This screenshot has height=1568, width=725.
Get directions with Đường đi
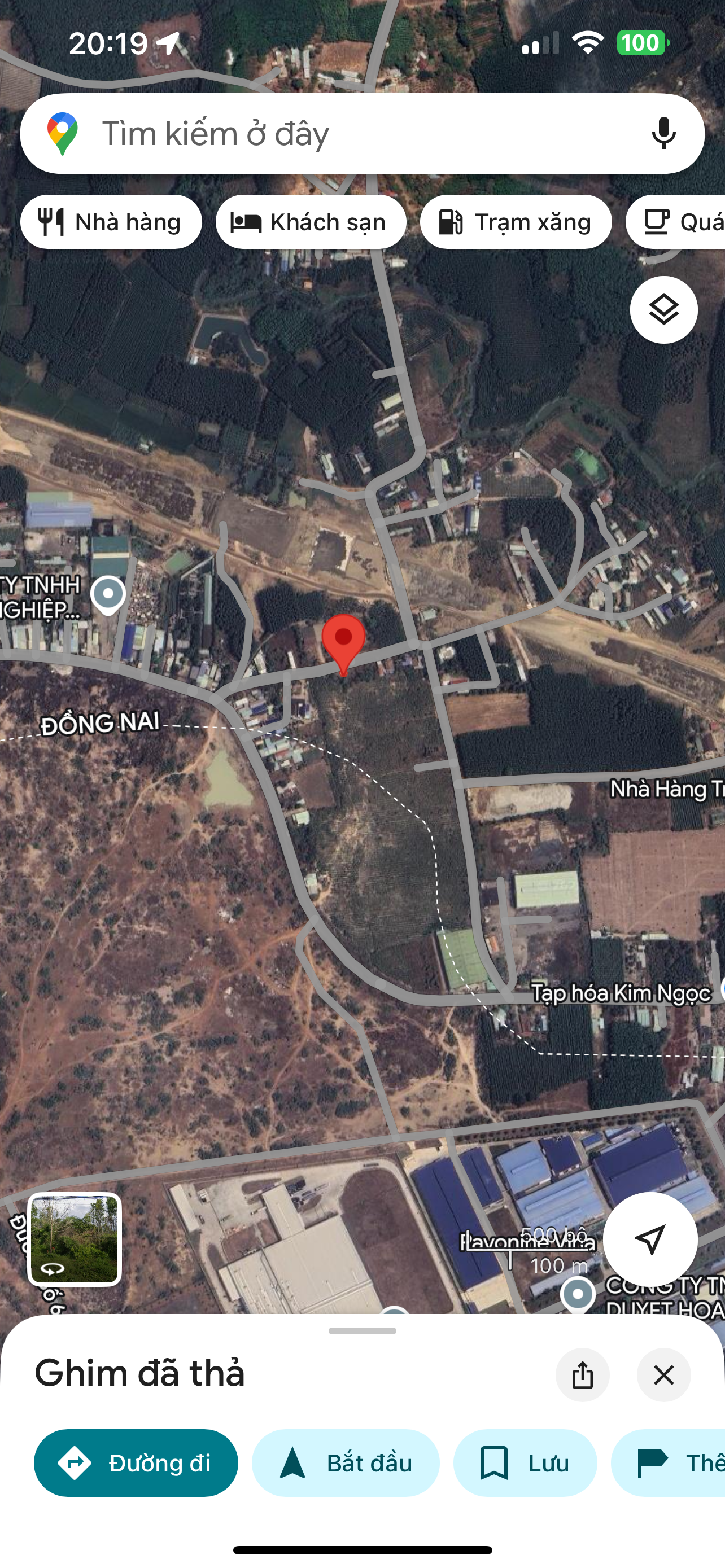coord(136,1462)
